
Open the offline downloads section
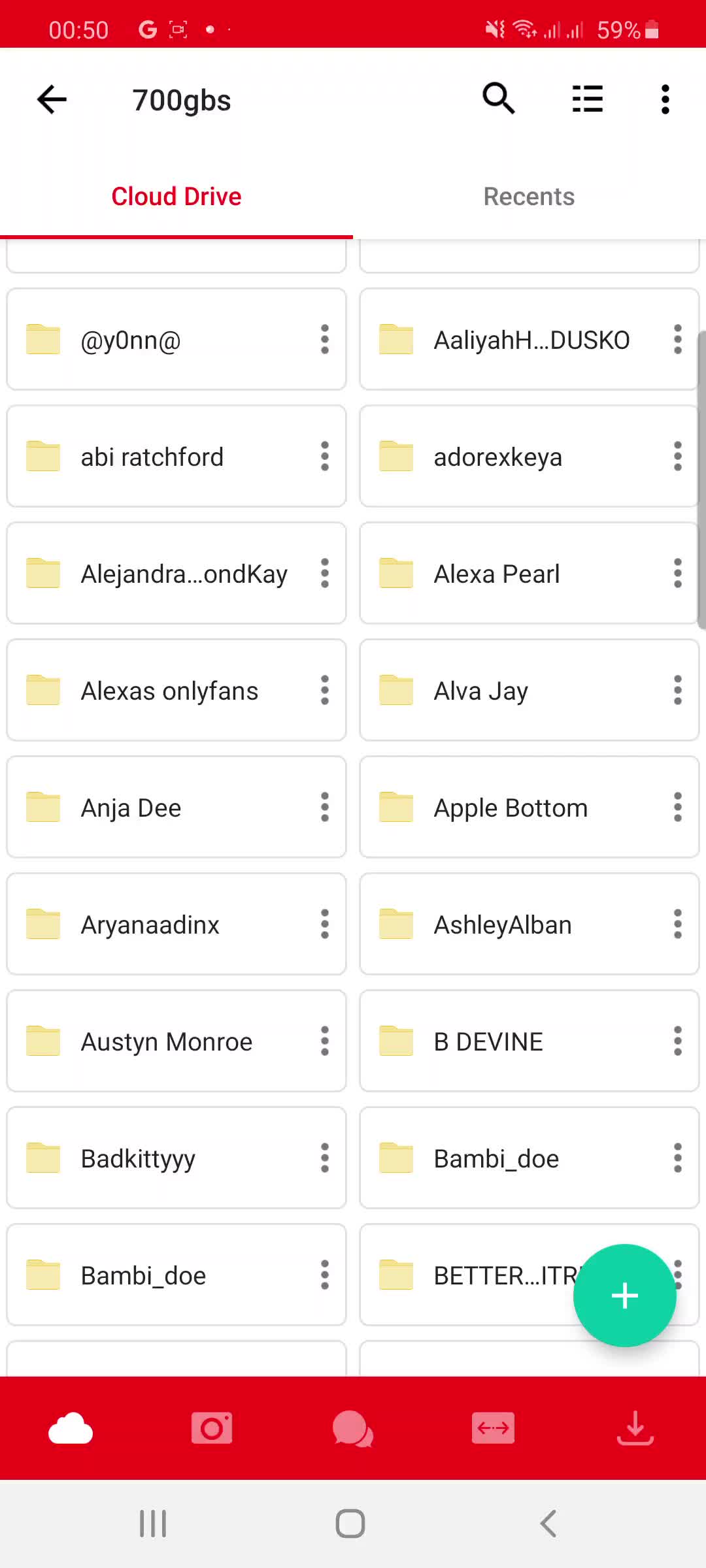[x=635, y=1428]
